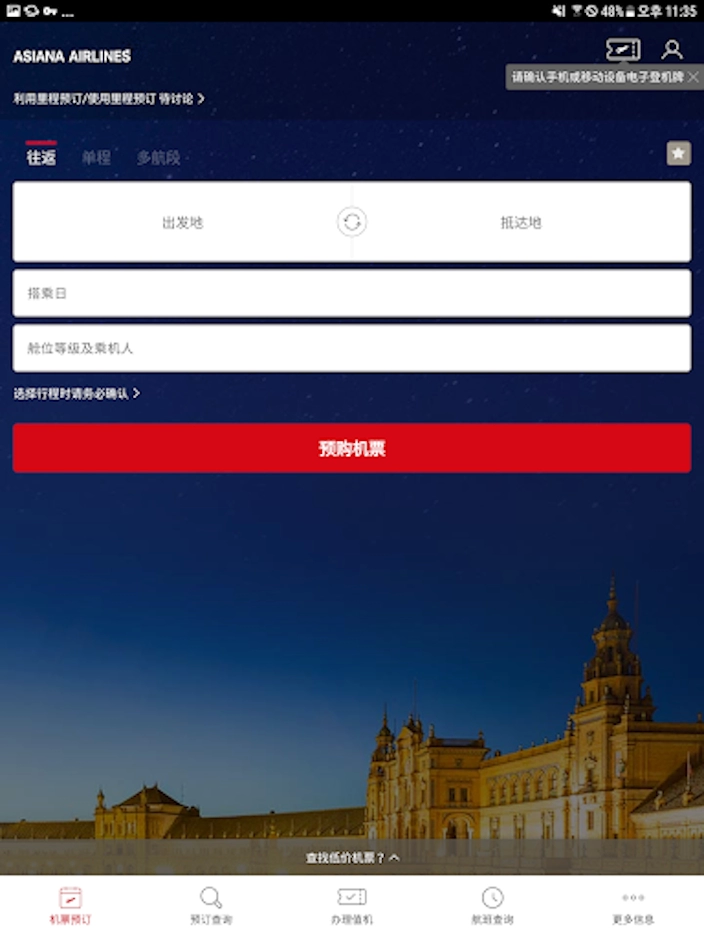
Task: Switch to the 多航段 multi-city tab
Action: [158, 158]
